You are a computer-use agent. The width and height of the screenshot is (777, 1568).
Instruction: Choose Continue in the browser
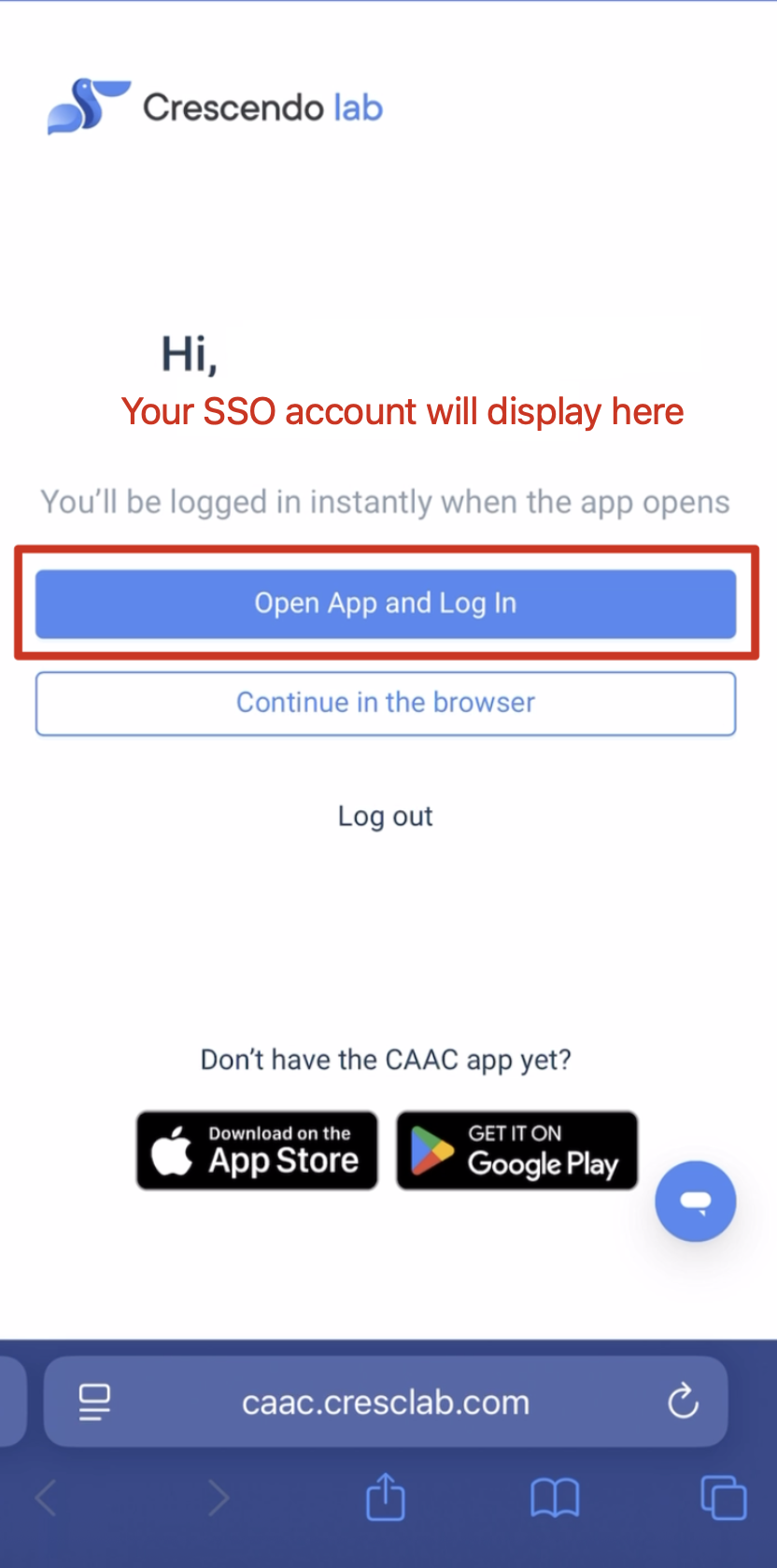pyautogui.click(x=385, y=703)
